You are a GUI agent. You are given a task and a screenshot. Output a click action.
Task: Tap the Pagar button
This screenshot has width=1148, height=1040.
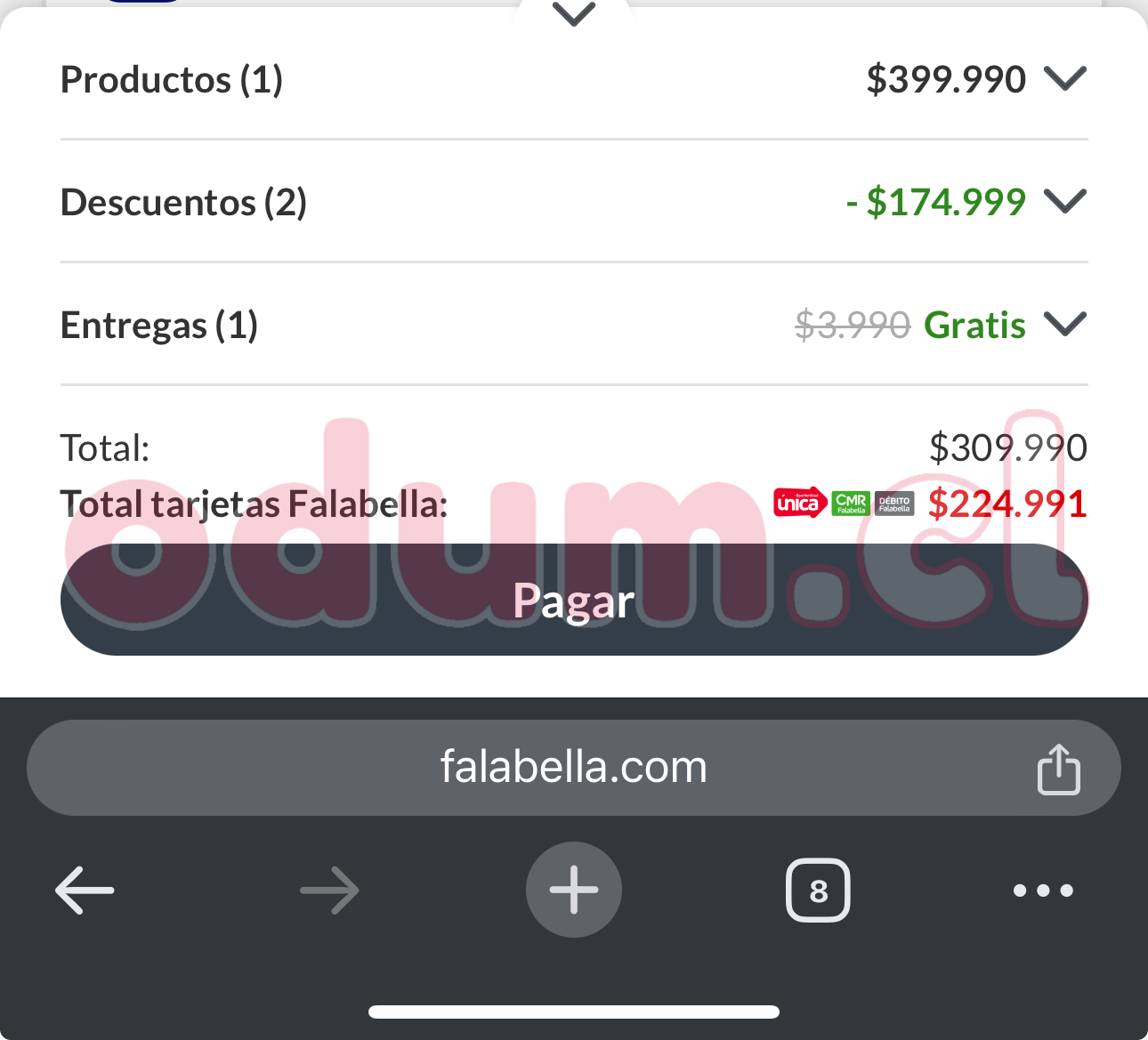pos(574,601)
